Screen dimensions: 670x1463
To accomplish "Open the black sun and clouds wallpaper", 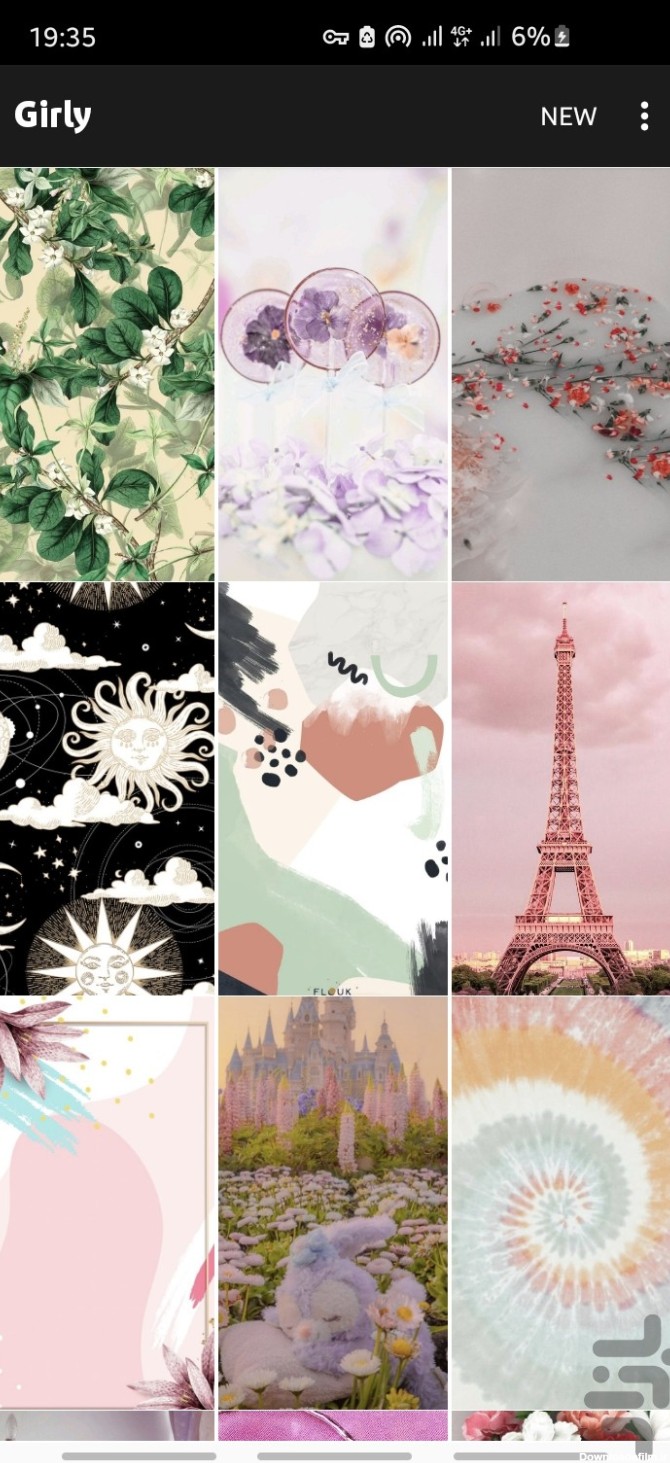I will 107,788.
